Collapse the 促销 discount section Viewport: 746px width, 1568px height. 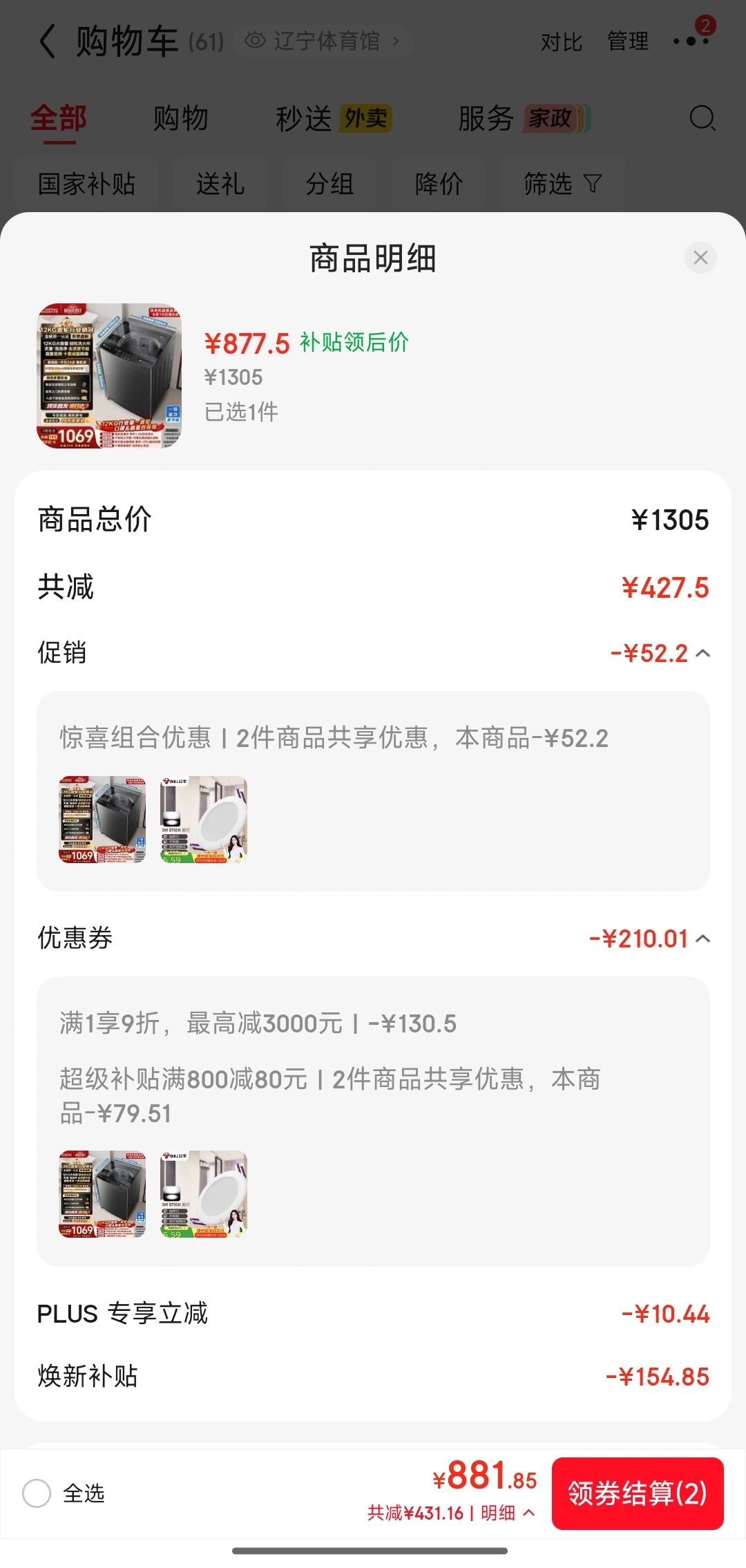(702, 653)
